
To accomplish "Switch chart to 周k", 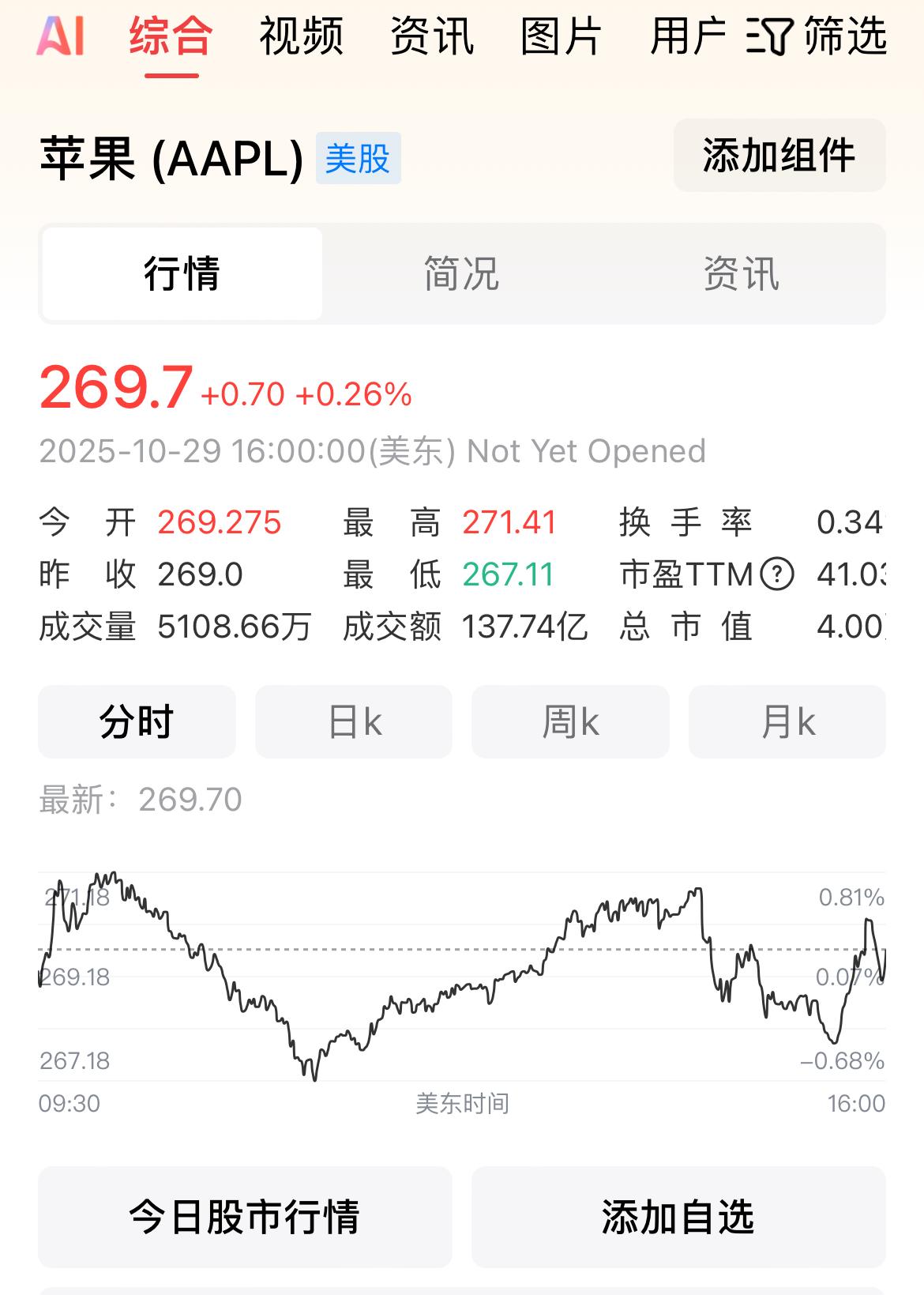I will 570,722.
